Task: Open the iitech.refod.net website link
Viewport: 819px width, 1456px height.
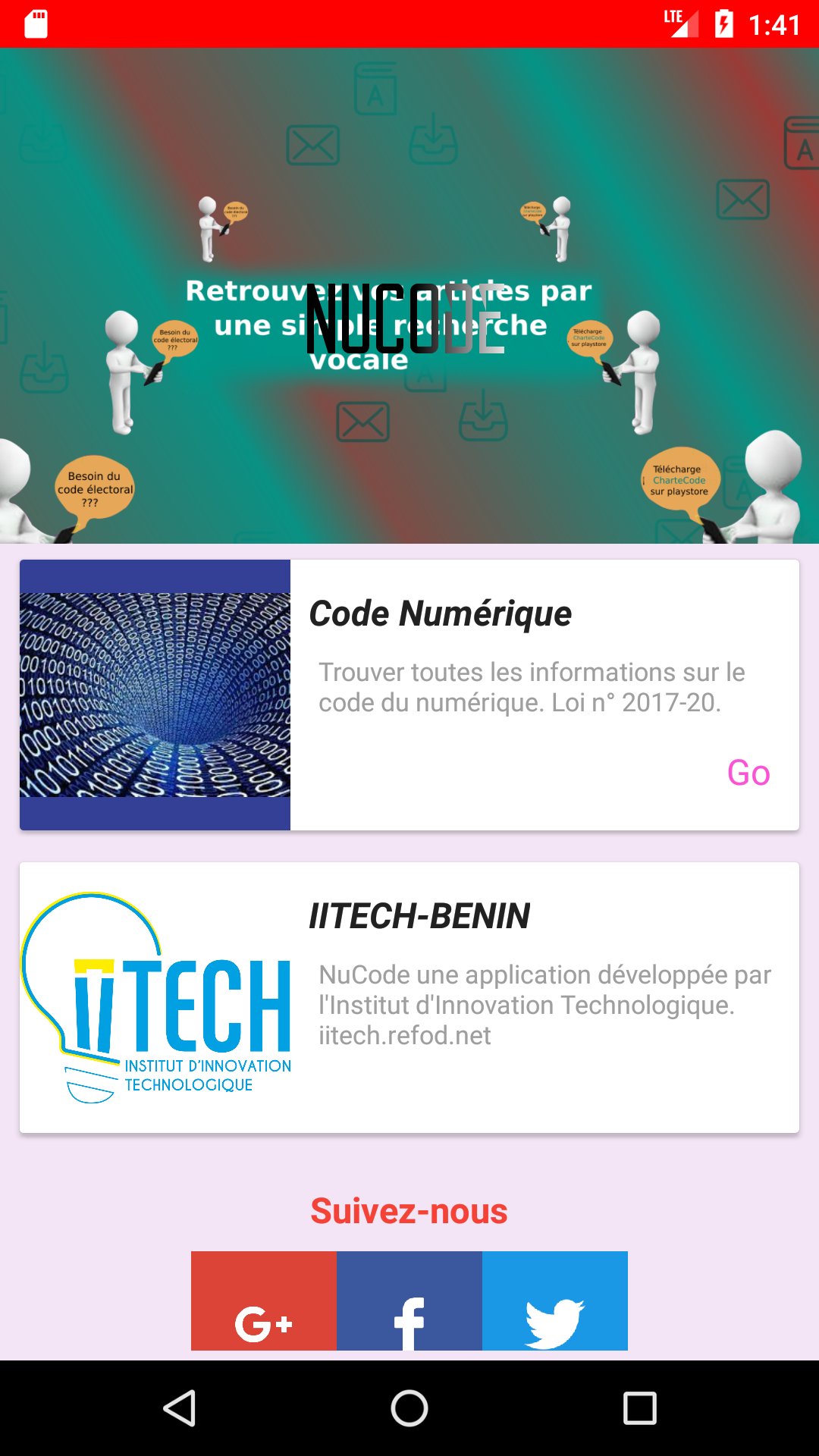Action: pos(404,1032)
